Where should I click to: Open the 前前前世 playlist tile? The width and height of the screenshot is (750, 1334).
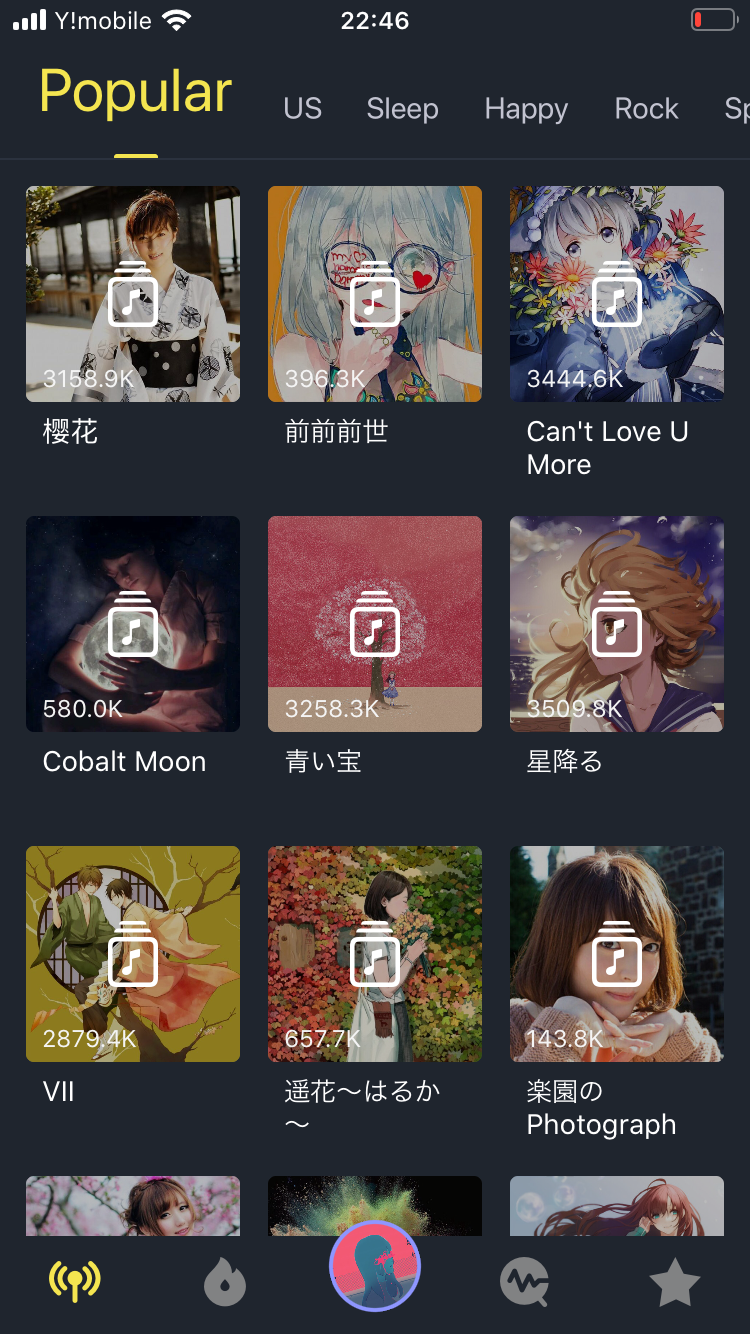click(375, 294)
